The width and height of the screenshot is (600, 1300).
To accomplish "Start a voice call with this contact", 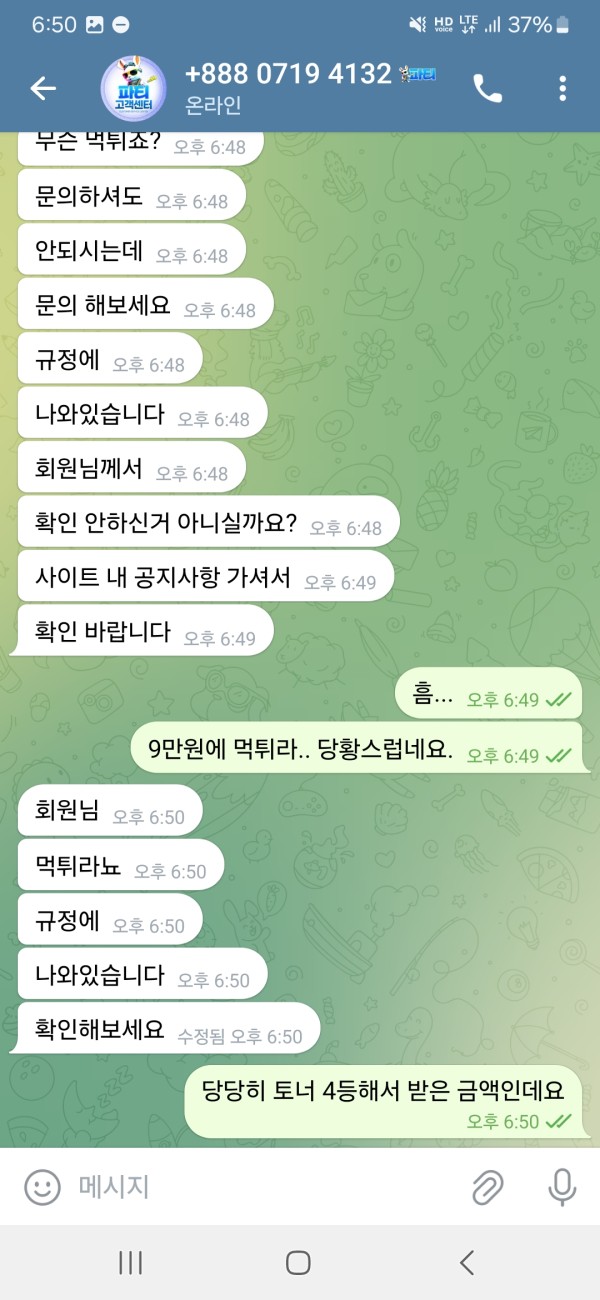I will [x=487, y=89].
